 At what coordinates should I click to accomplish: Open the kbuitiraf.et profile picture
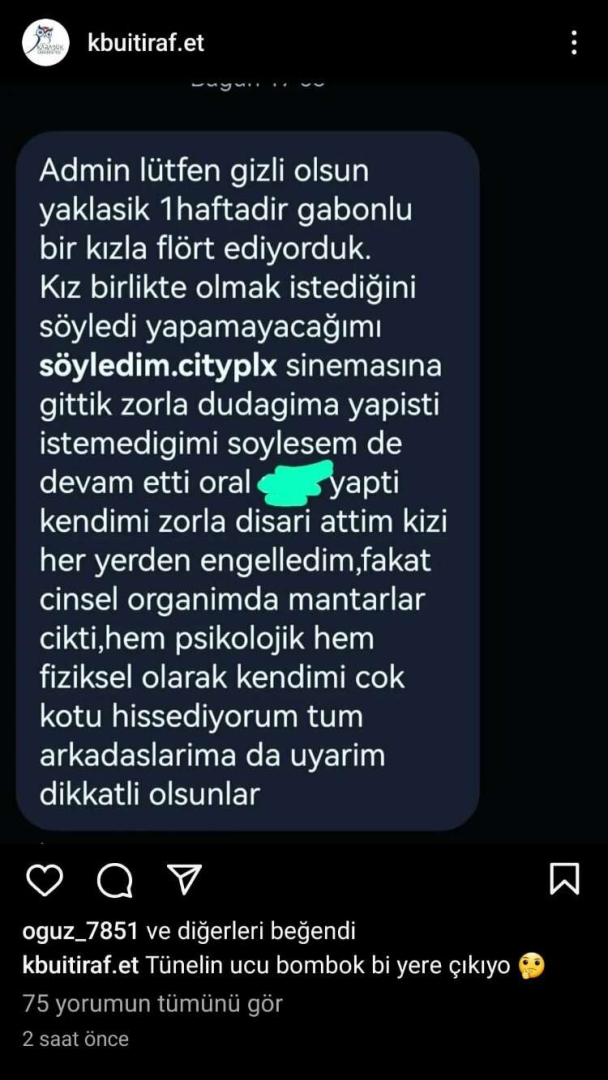[46, 43]
